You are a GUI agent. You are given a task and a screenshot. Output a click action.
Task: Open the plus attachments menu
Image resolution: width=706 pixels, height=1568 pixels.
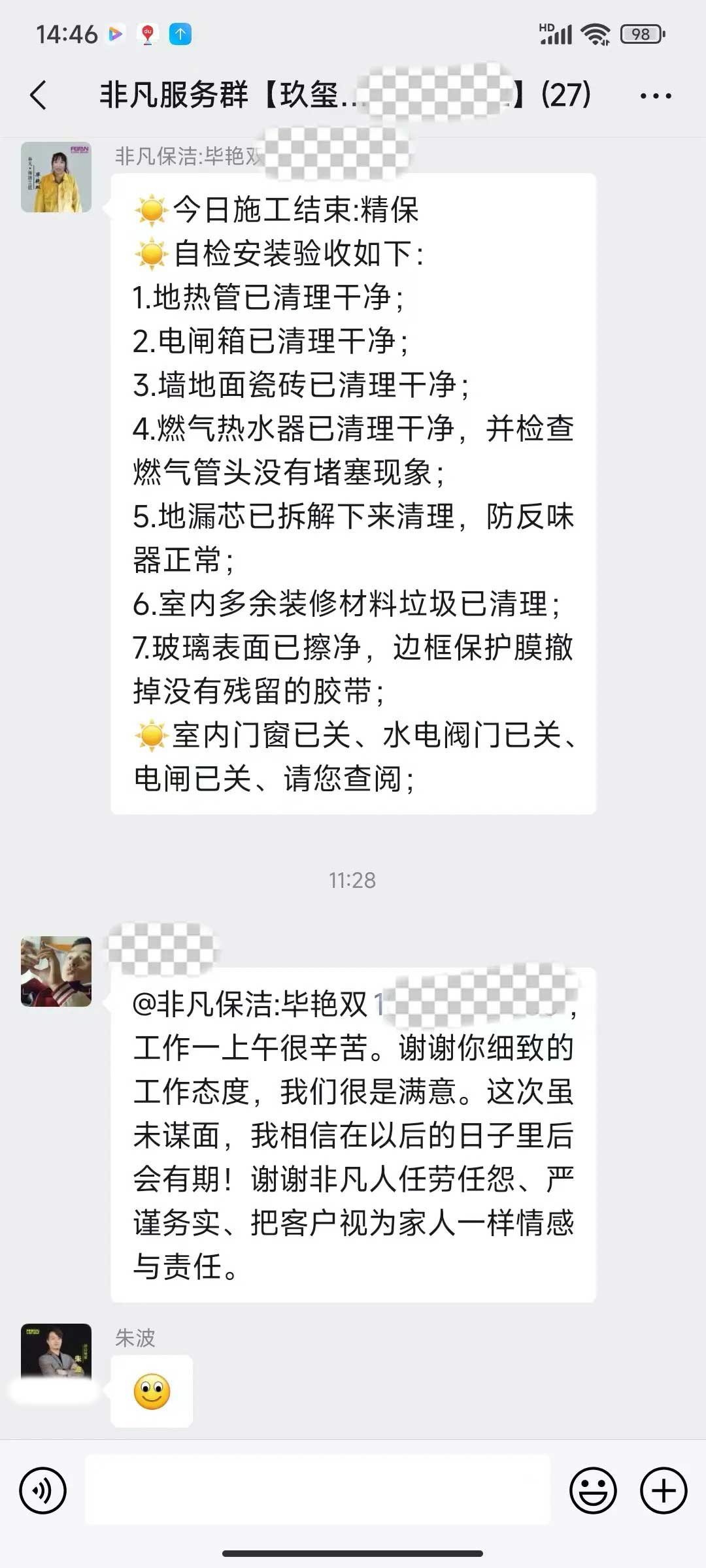click(664, 1490)
